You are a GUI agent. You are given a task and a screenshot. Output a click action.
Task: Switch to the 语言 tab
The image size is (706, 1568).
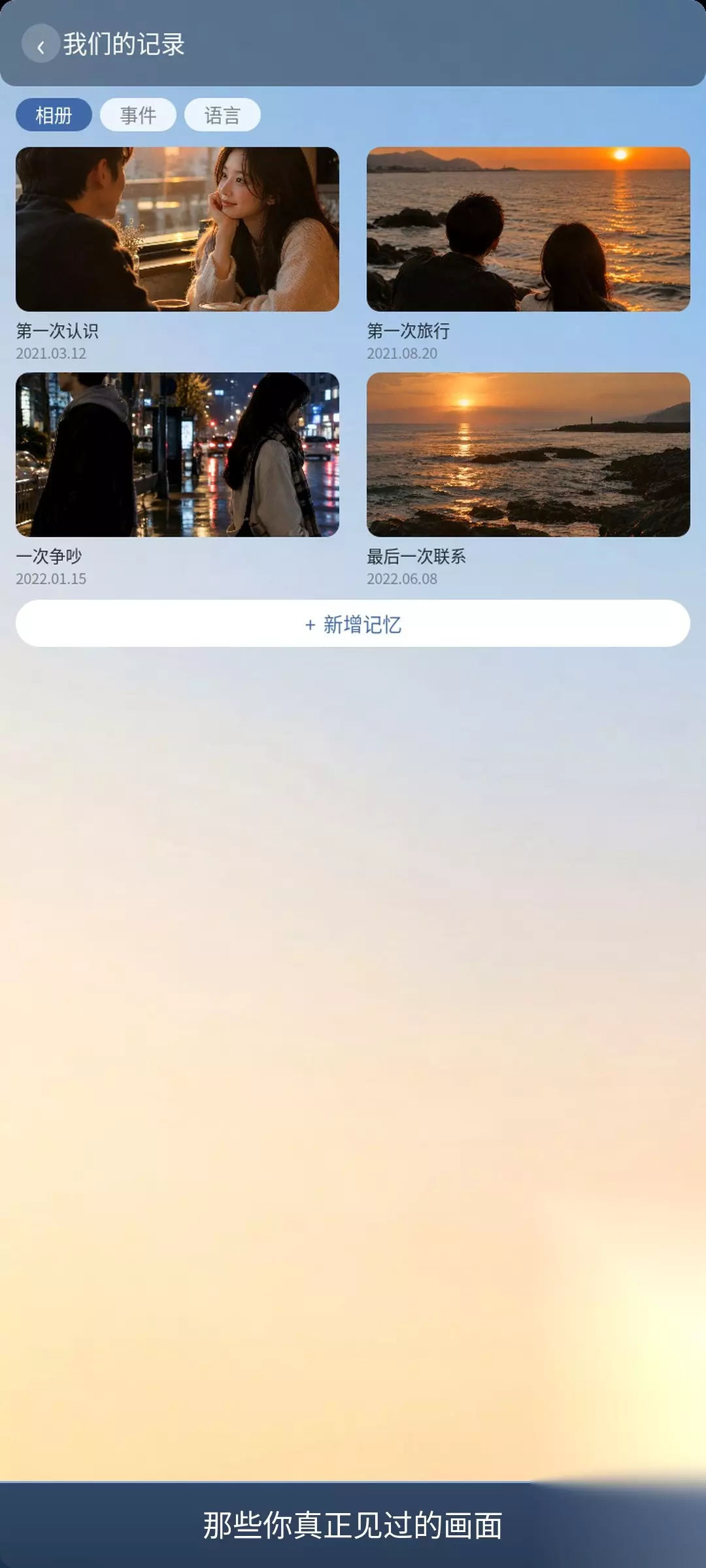(x=222, y=115)
